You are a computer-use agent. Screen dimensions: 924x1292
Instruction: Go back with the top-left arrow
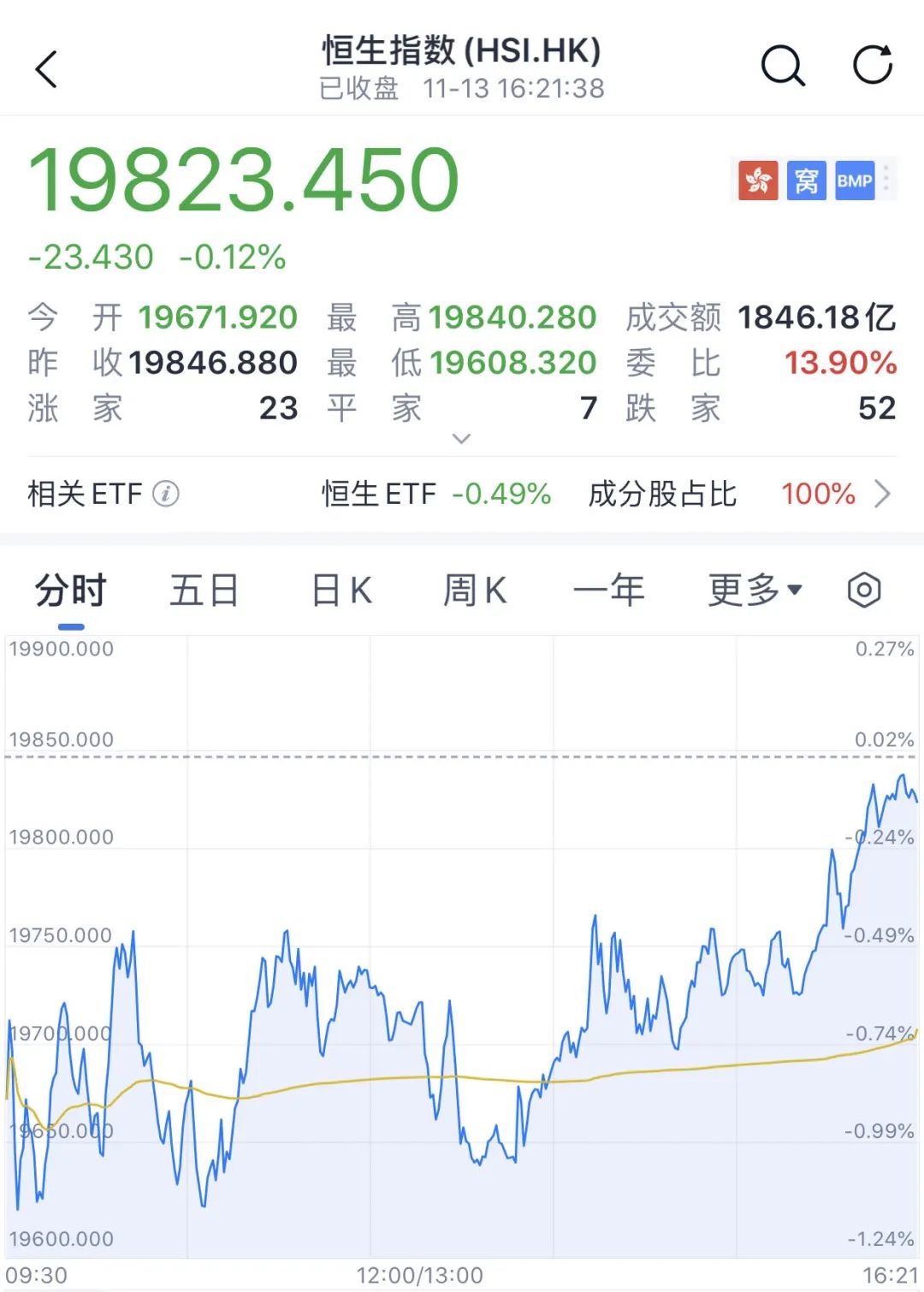coord(47,69)
